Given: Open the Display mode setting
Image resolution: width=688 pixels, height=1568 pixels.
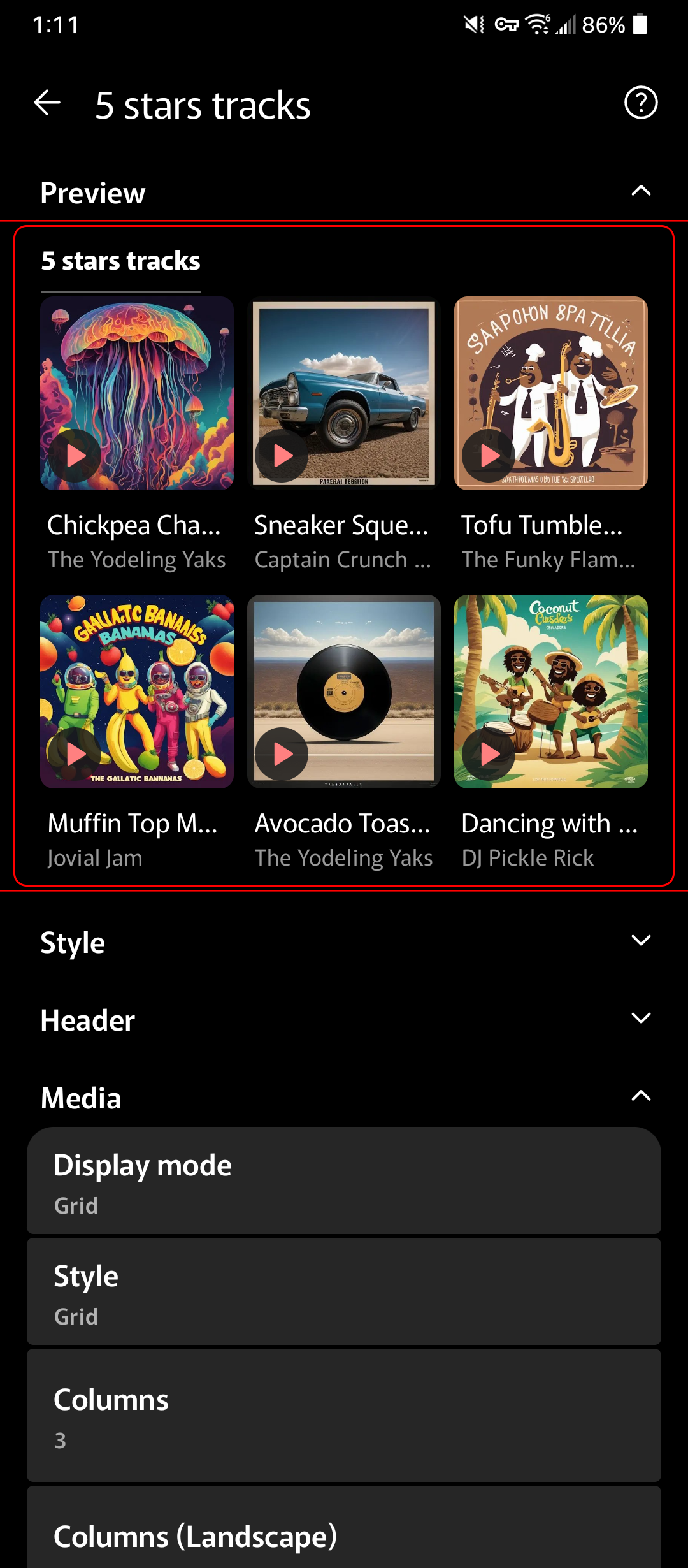Looking at the screenshot, I should click(344, 1181).
